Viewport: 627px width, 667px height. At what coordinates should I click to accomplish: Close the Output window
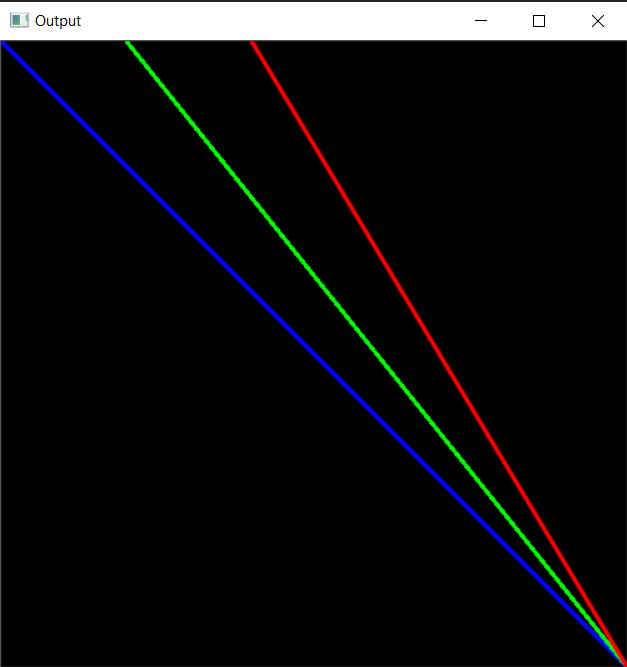597,21
